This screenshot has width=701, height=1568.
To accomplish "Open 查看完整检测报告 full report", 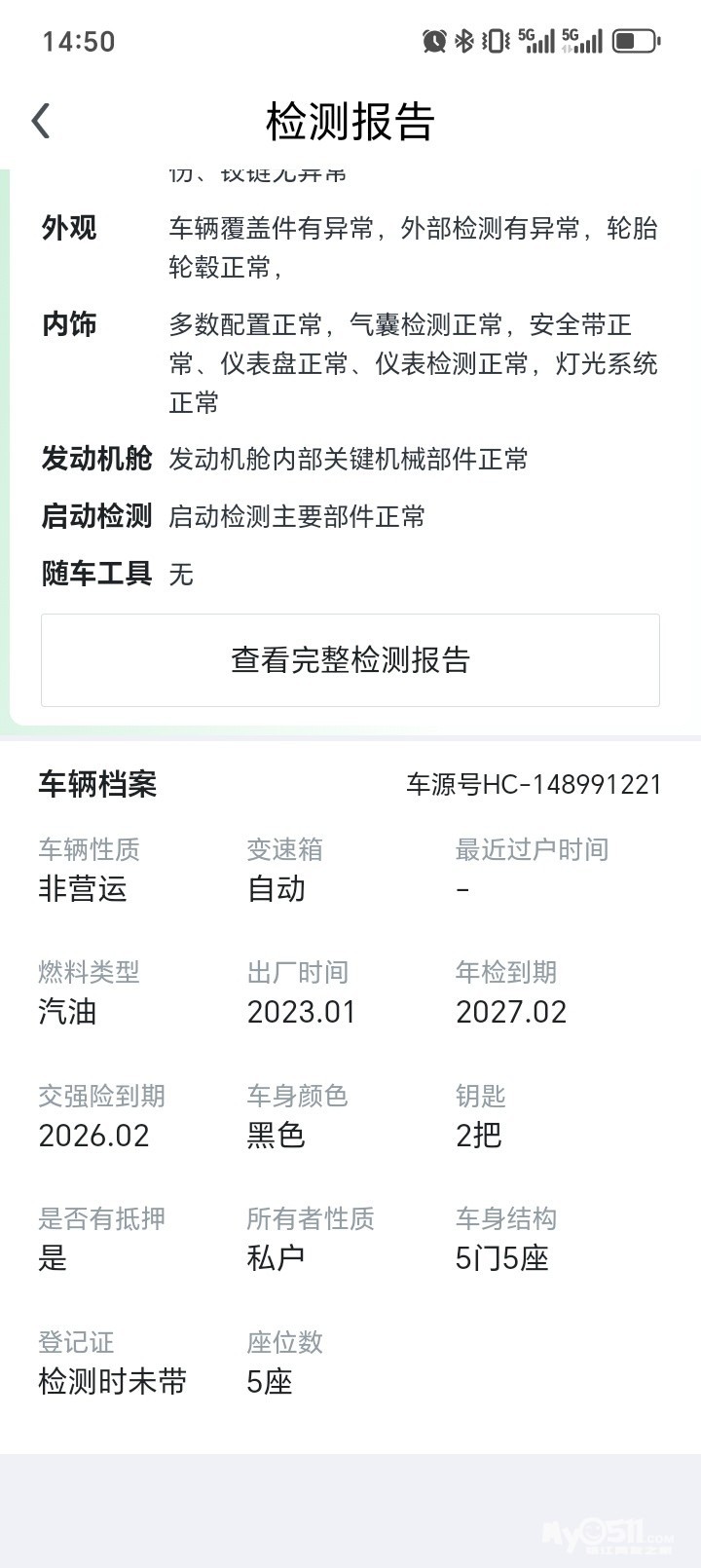I will pos(350,660).
